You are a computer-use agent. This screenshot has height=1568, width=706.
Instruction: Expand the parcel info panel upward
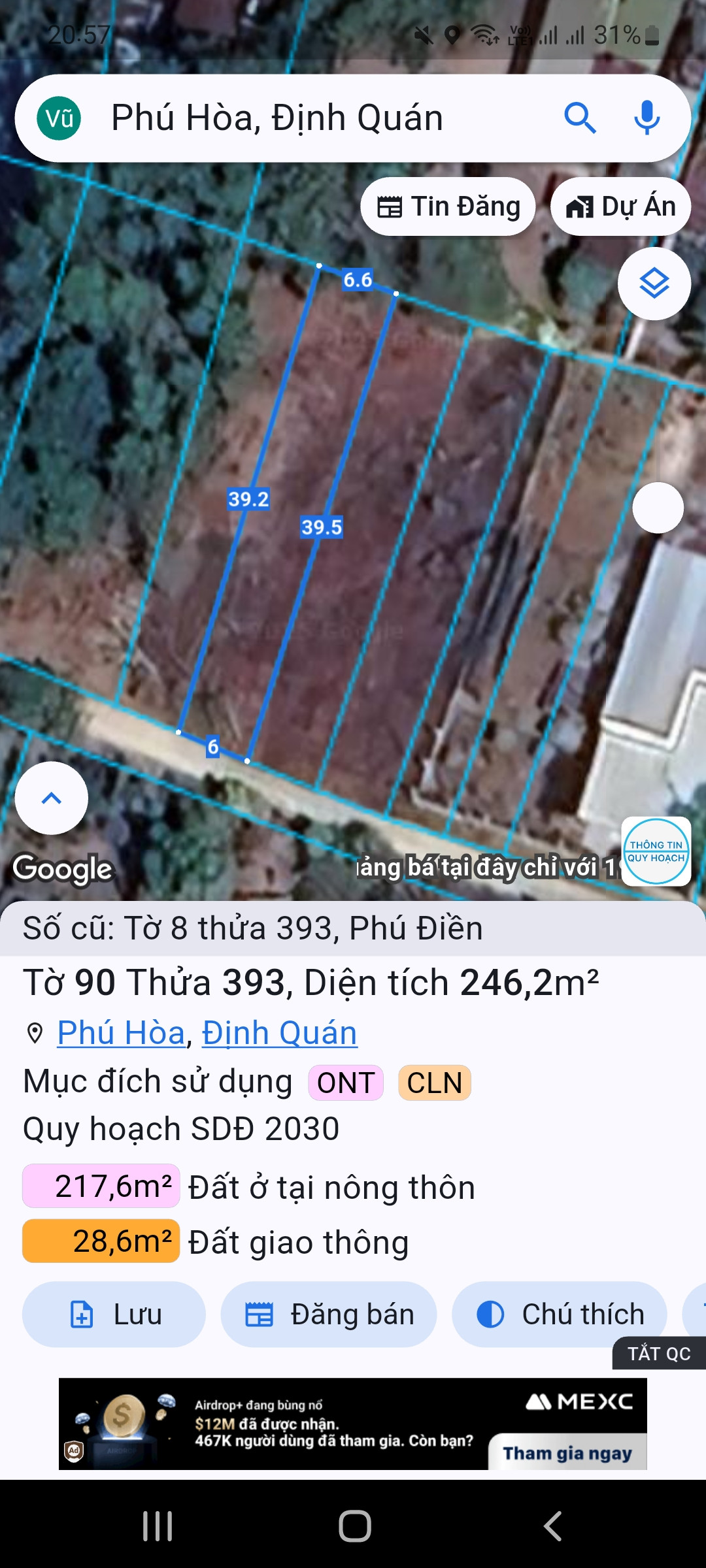point(52,798)
